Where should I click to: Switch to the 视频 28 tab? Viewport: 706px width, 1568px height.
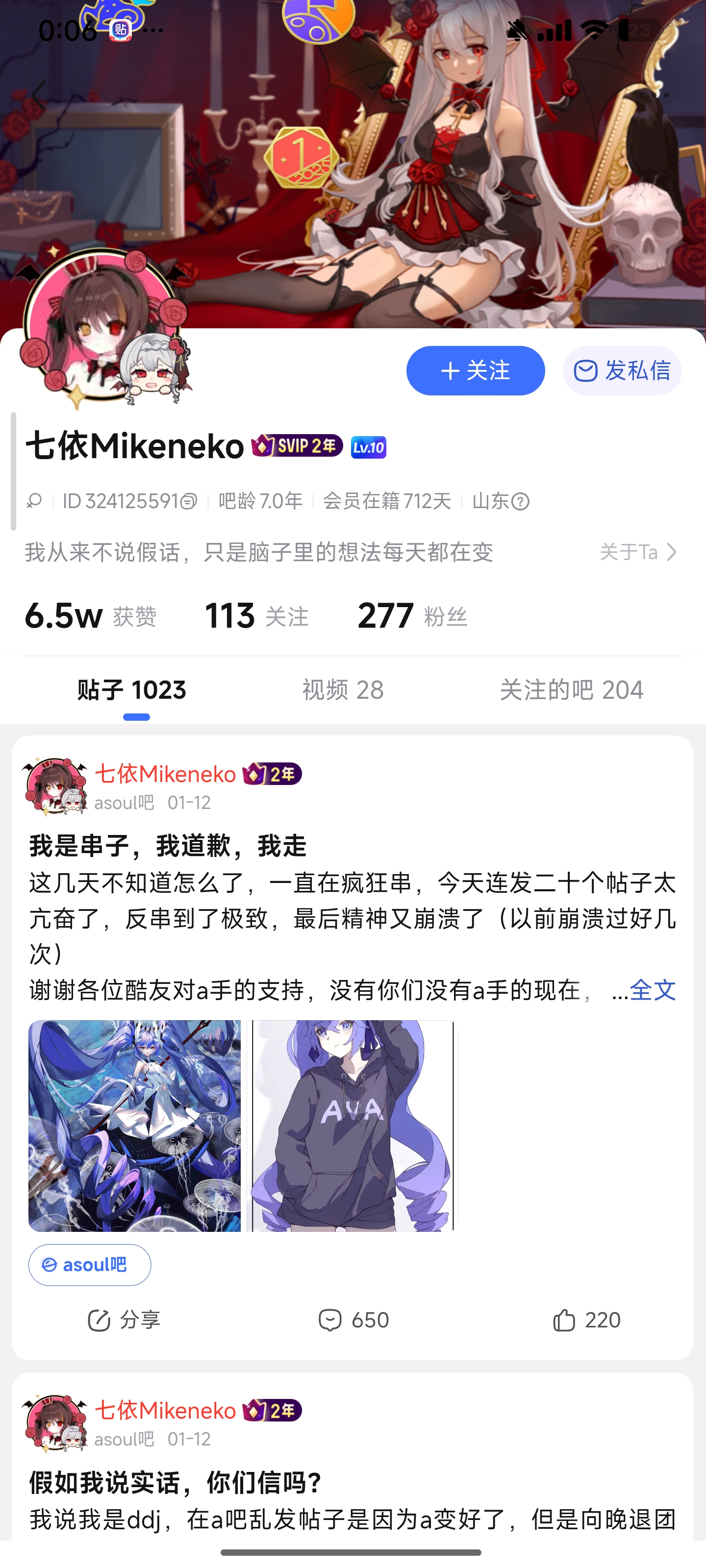(x=343, y=689)
